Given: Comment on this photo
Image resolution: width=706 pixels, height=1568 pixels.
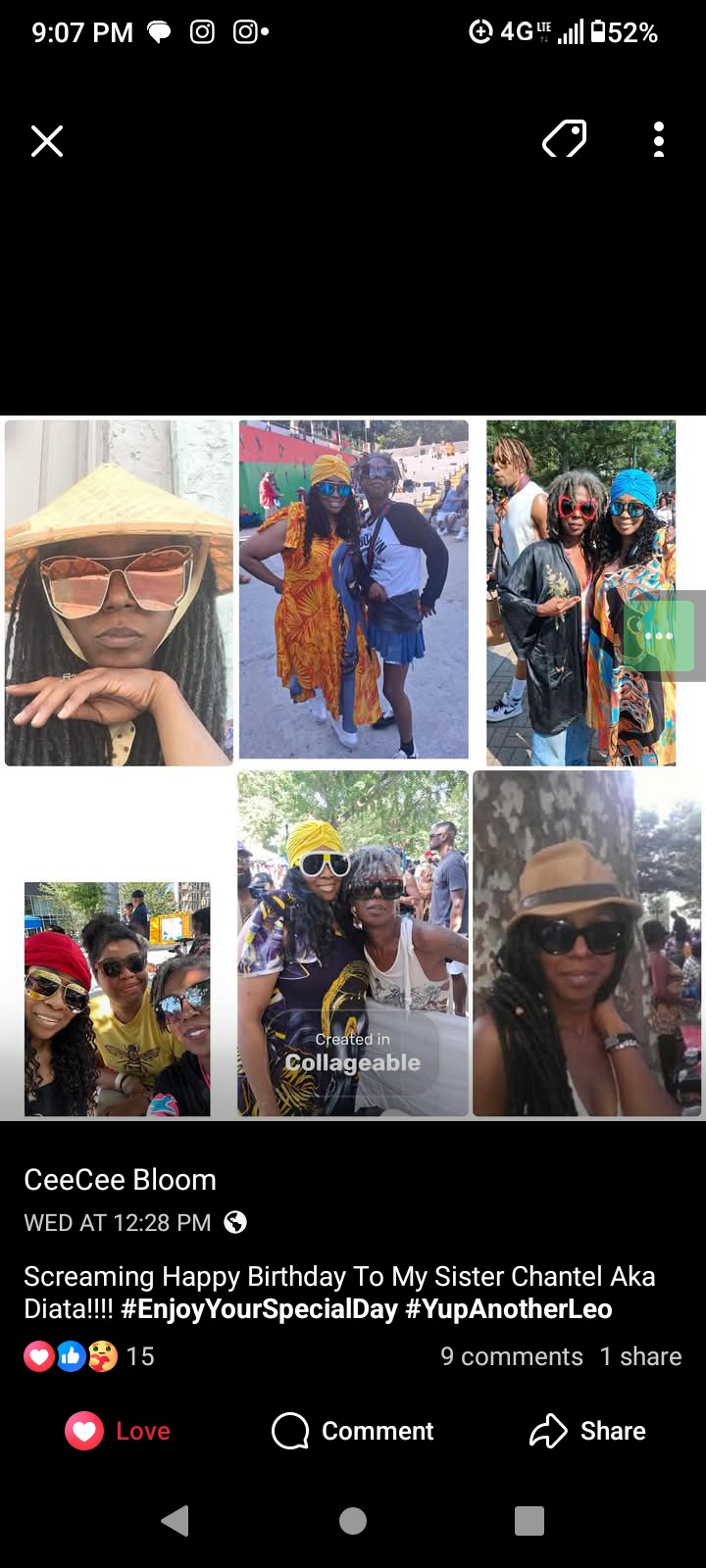Looking at the screenshot, I should (x=353, y=1431).
